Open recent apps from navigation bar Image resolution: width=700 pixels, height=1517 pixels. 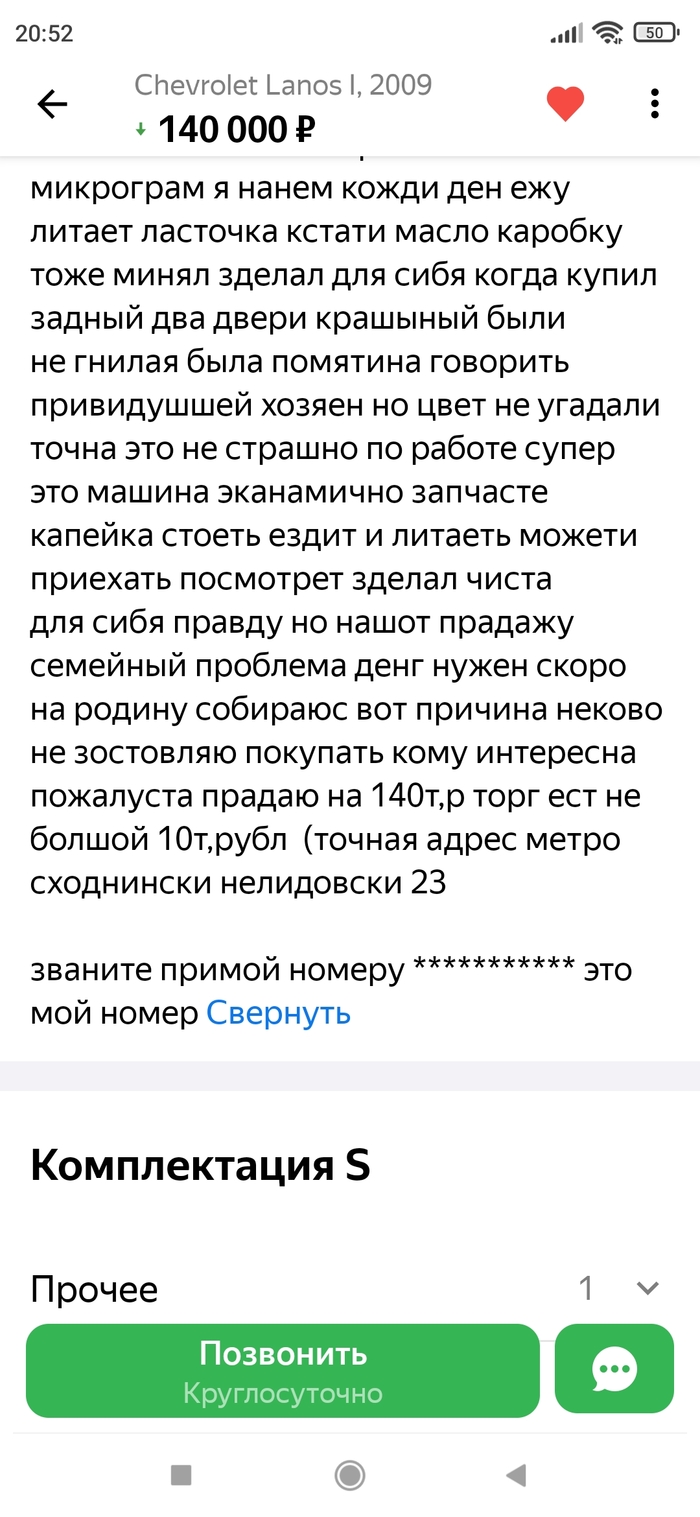181,1474
